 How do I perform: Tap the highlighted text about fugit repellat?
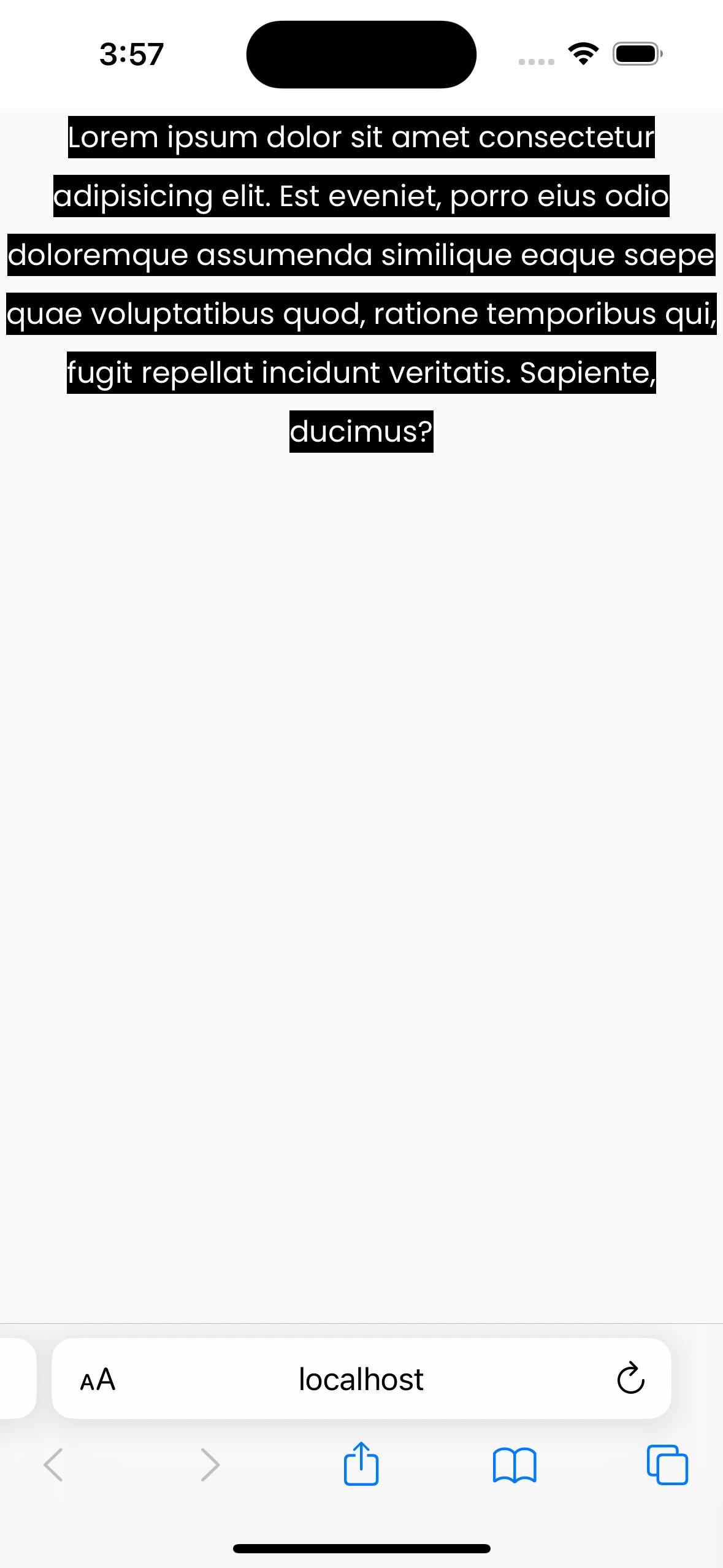click(361, 372)
